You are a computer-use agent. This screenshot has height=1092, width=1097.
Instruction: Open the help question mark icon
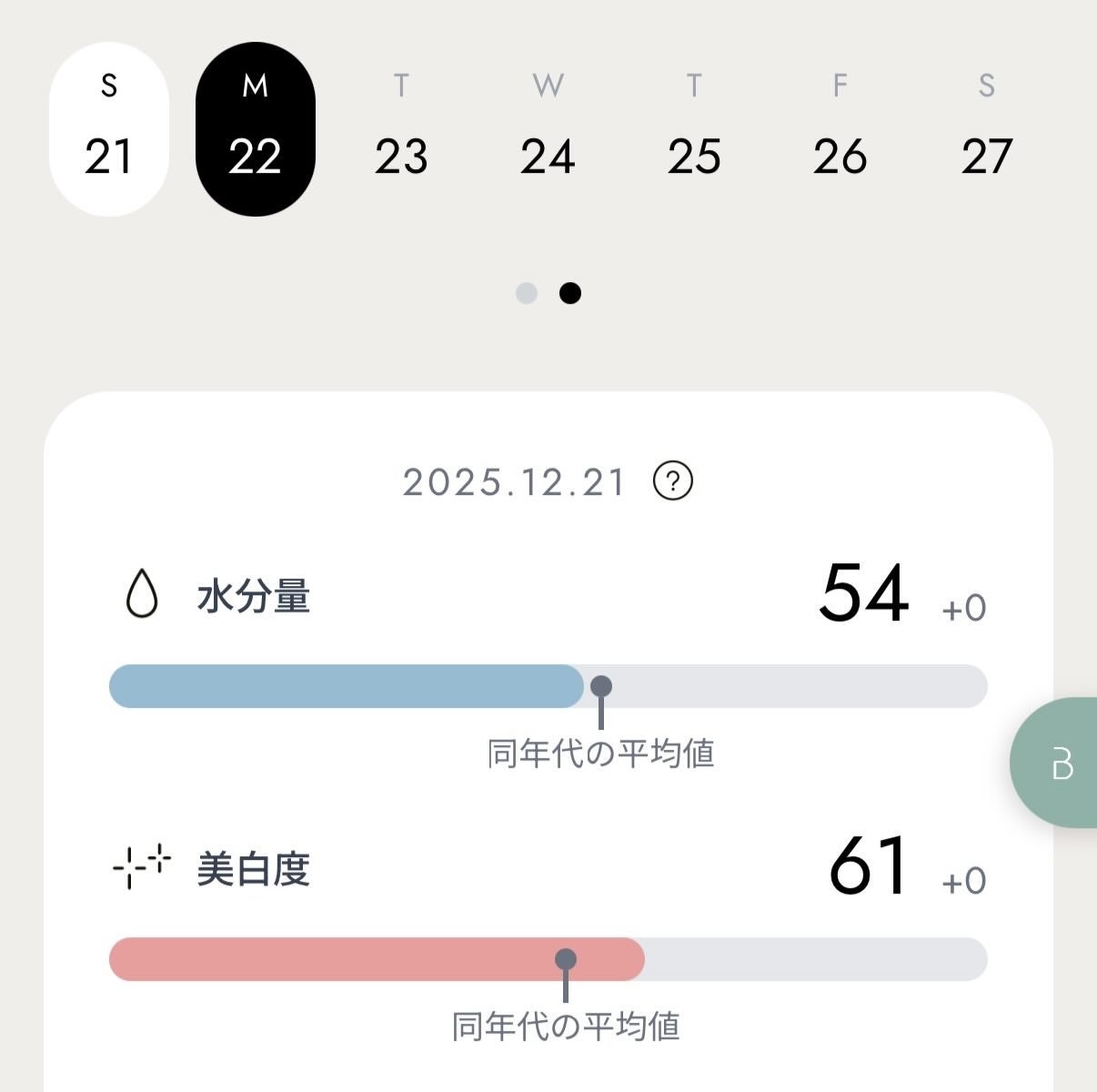(x=673, y=480)
